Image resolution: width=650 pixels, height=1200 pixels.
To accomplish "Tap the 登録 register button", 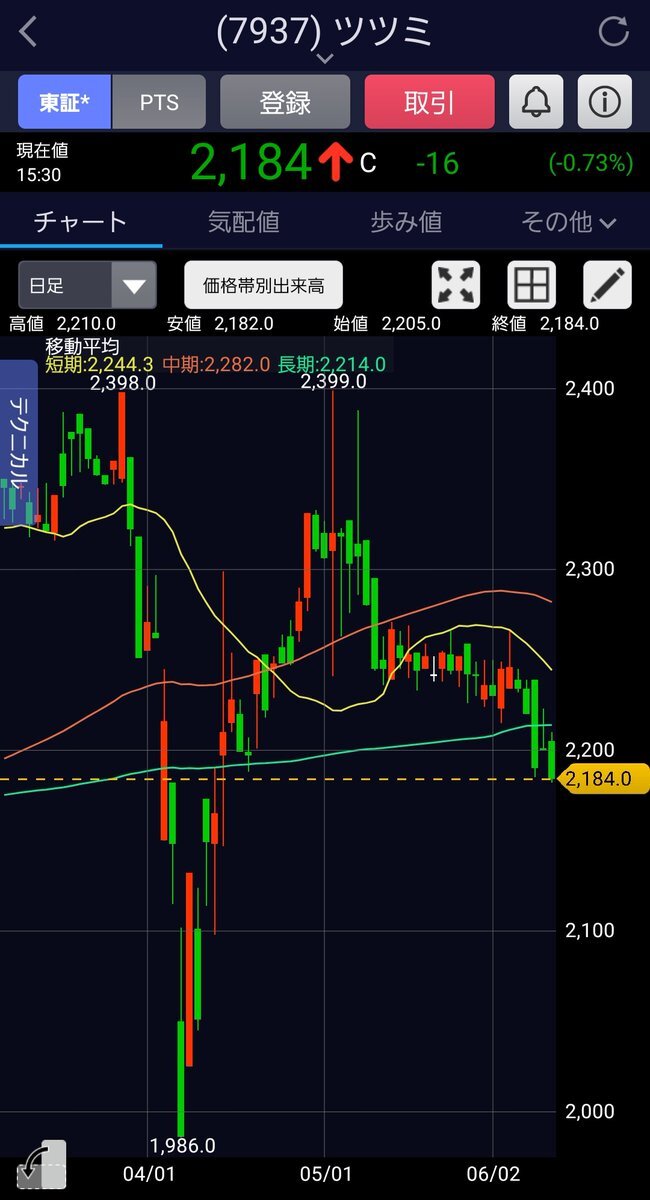I will 285,102.
